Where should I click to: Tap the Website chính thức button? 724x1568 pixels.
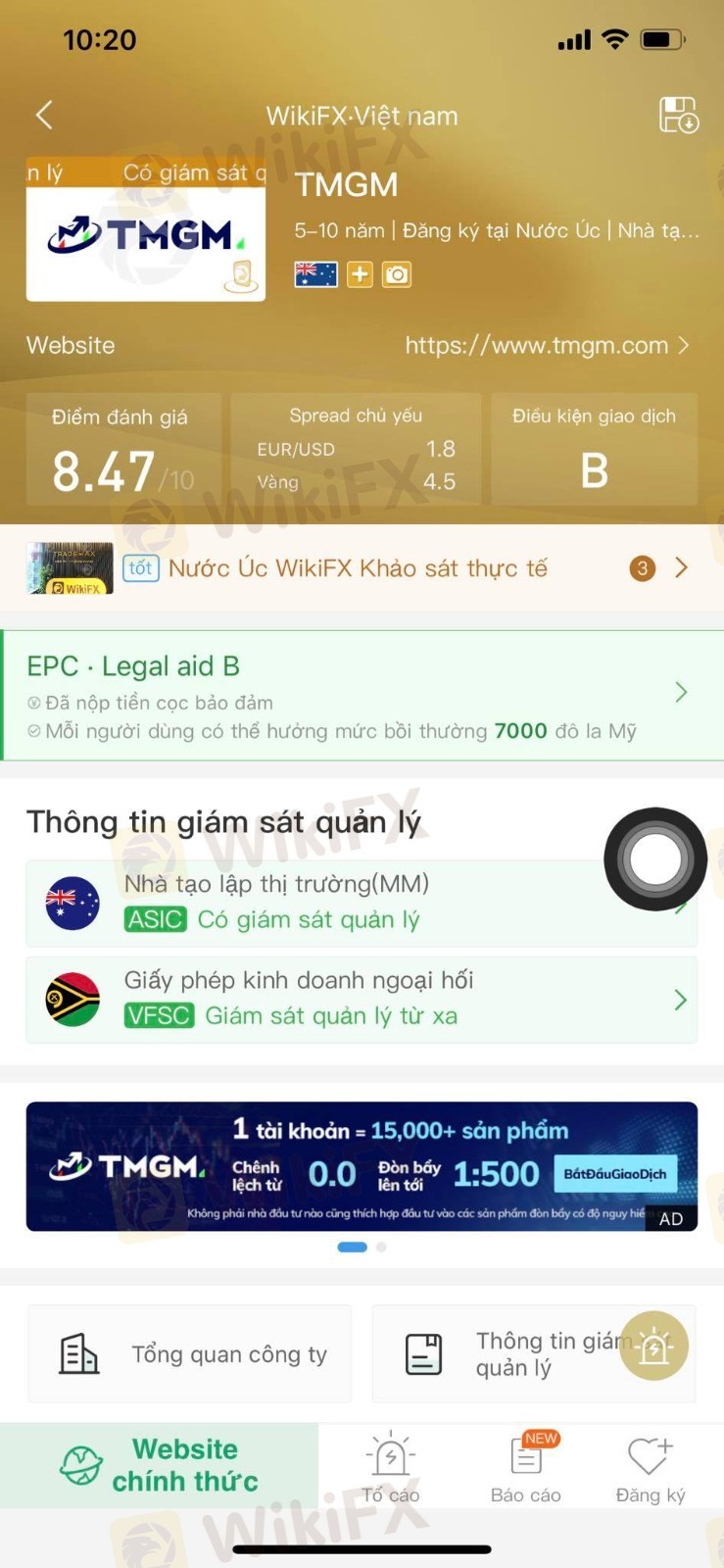point(159,1465)
